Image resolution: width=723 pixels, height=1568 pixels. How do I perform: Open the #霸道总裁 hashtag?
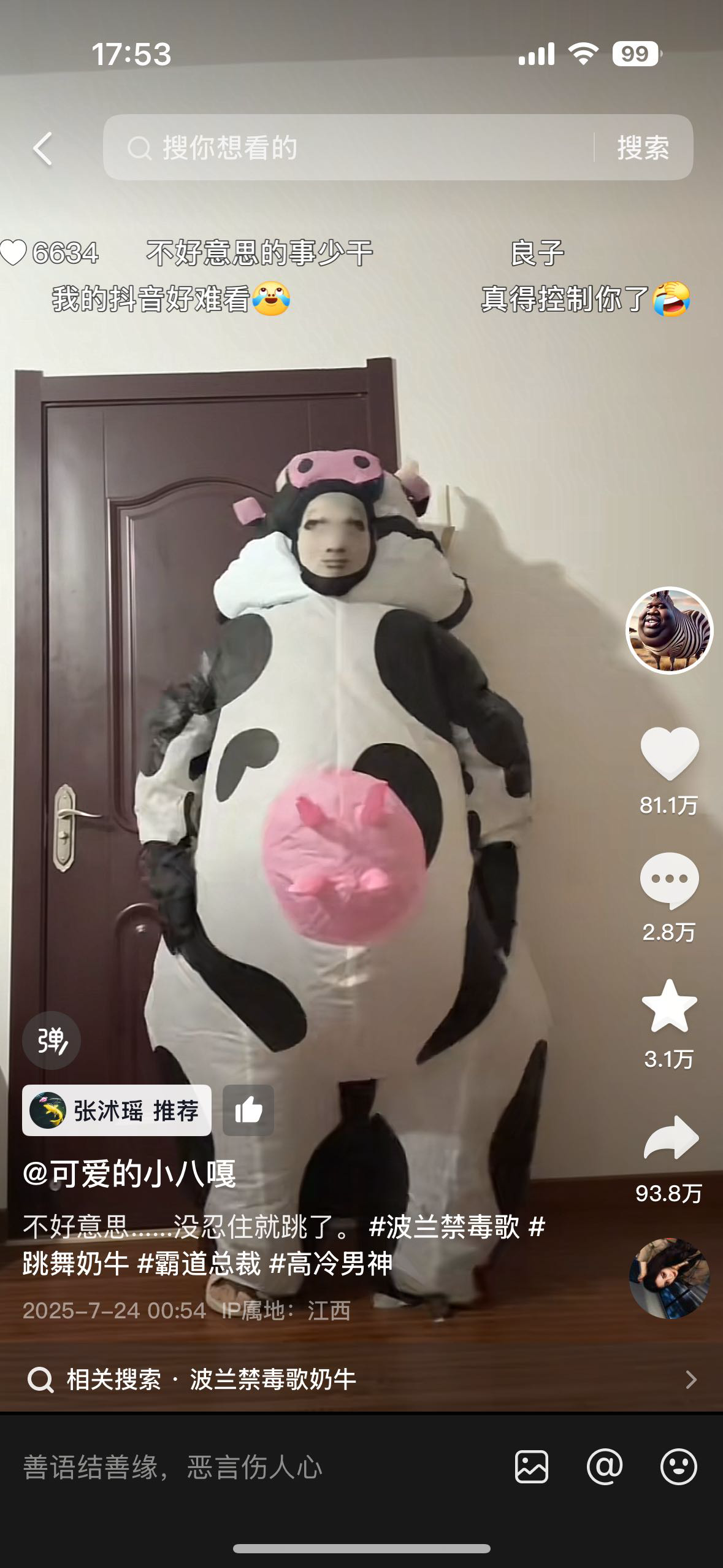pos(200,1264)
